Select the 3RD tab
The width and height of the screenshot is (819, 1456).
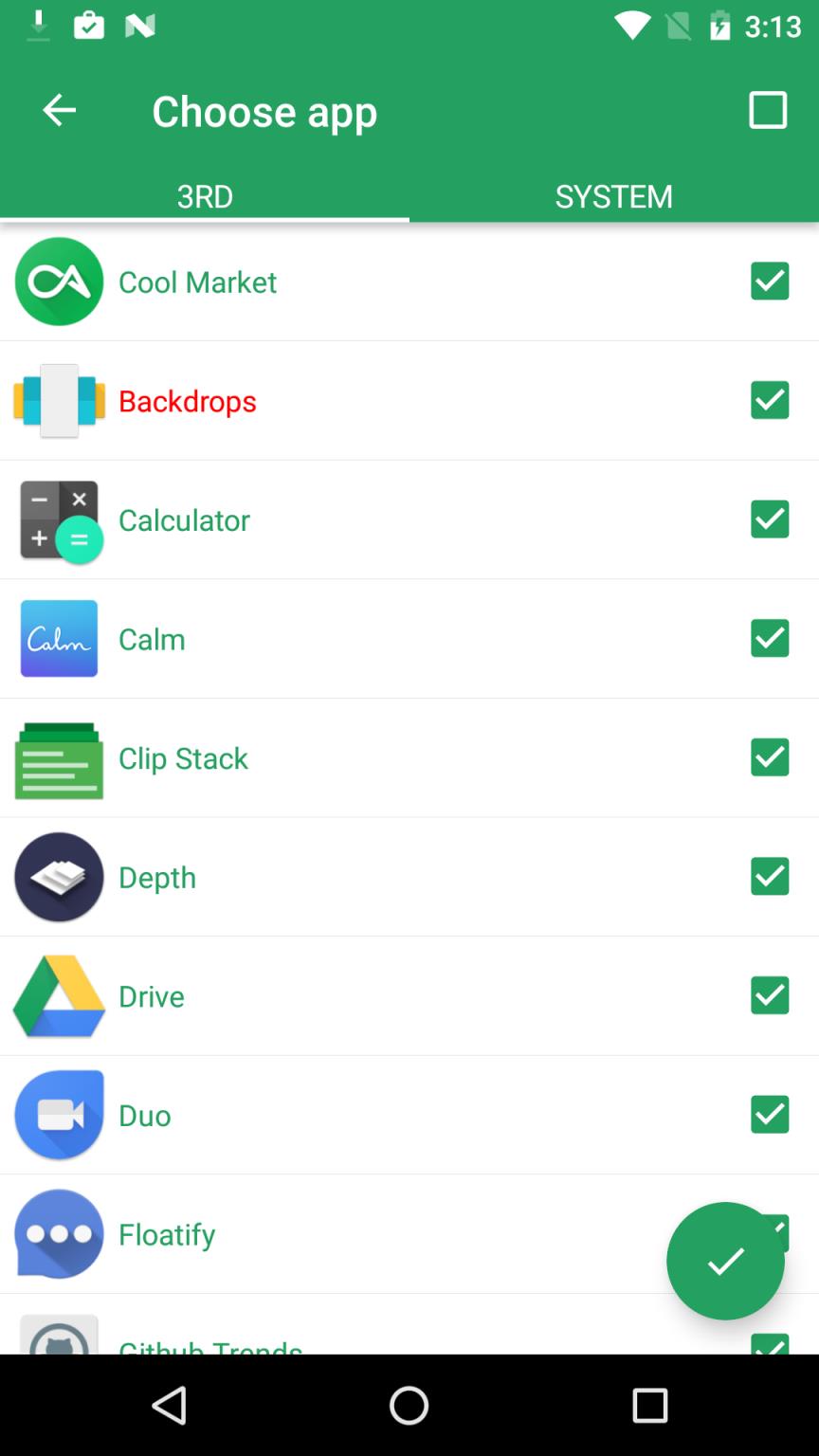click(x=205, y=195)
